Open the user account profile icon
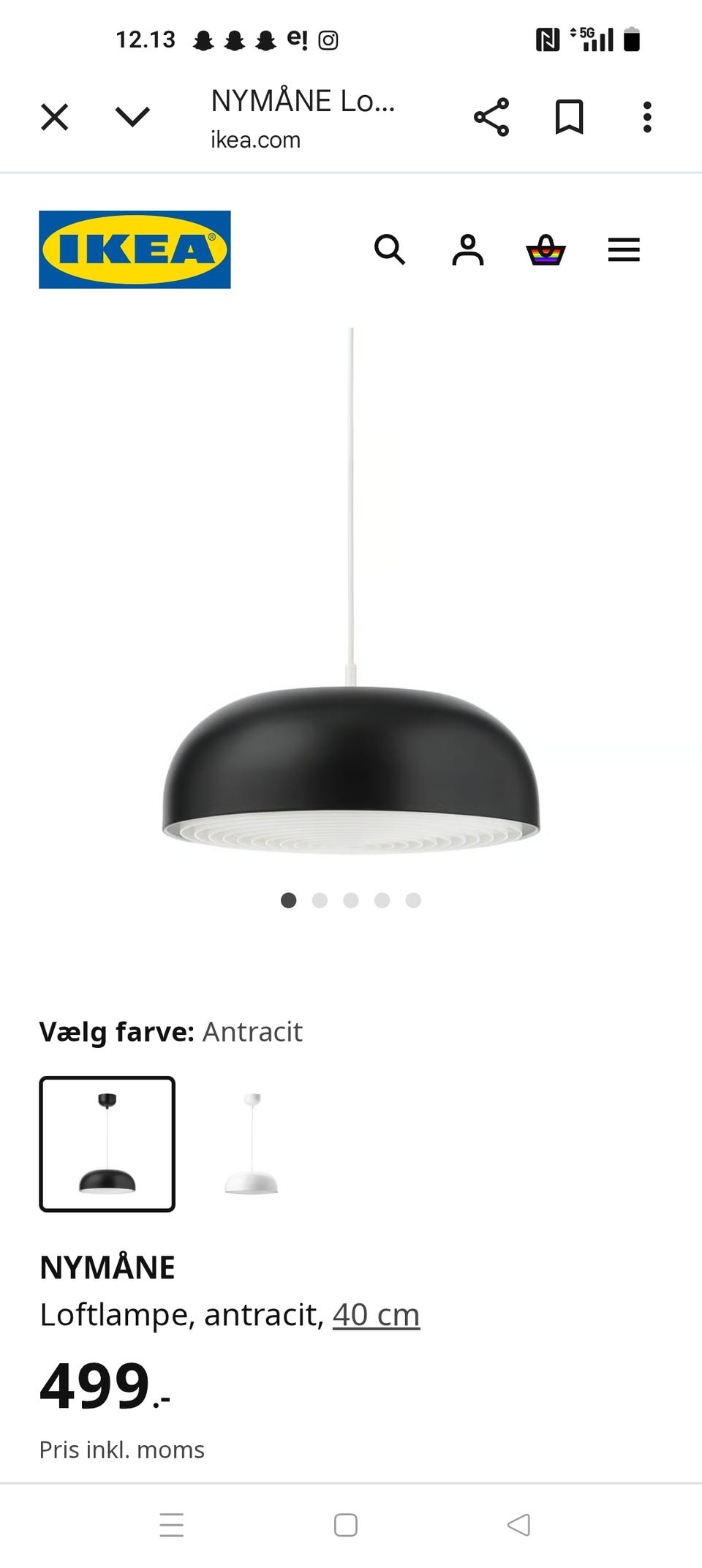Viewport: 702px width, 1568px height. pyautogui.click(x=469, y=251)
